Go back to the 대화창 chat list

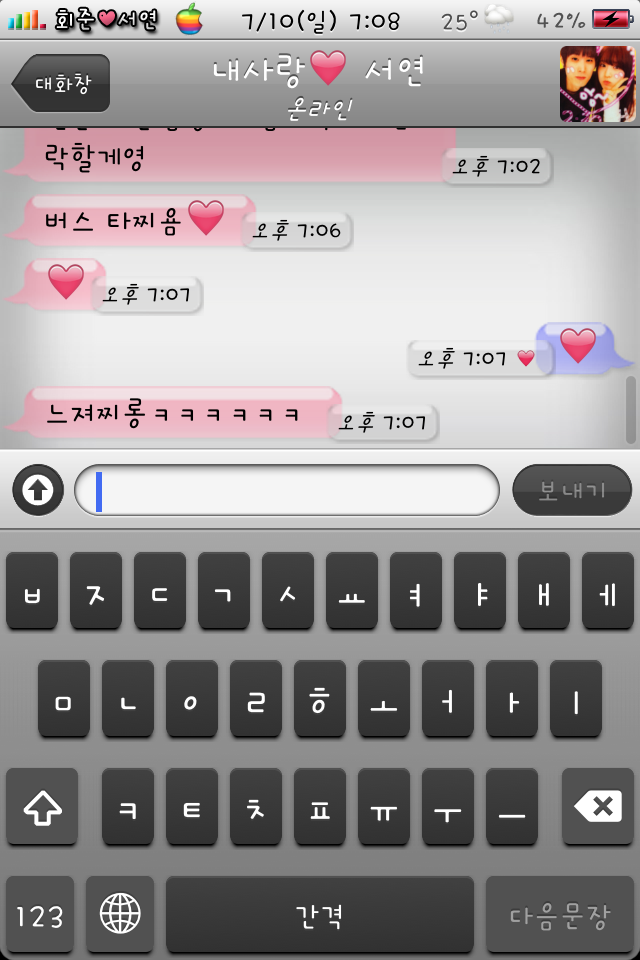pos(61,83)
